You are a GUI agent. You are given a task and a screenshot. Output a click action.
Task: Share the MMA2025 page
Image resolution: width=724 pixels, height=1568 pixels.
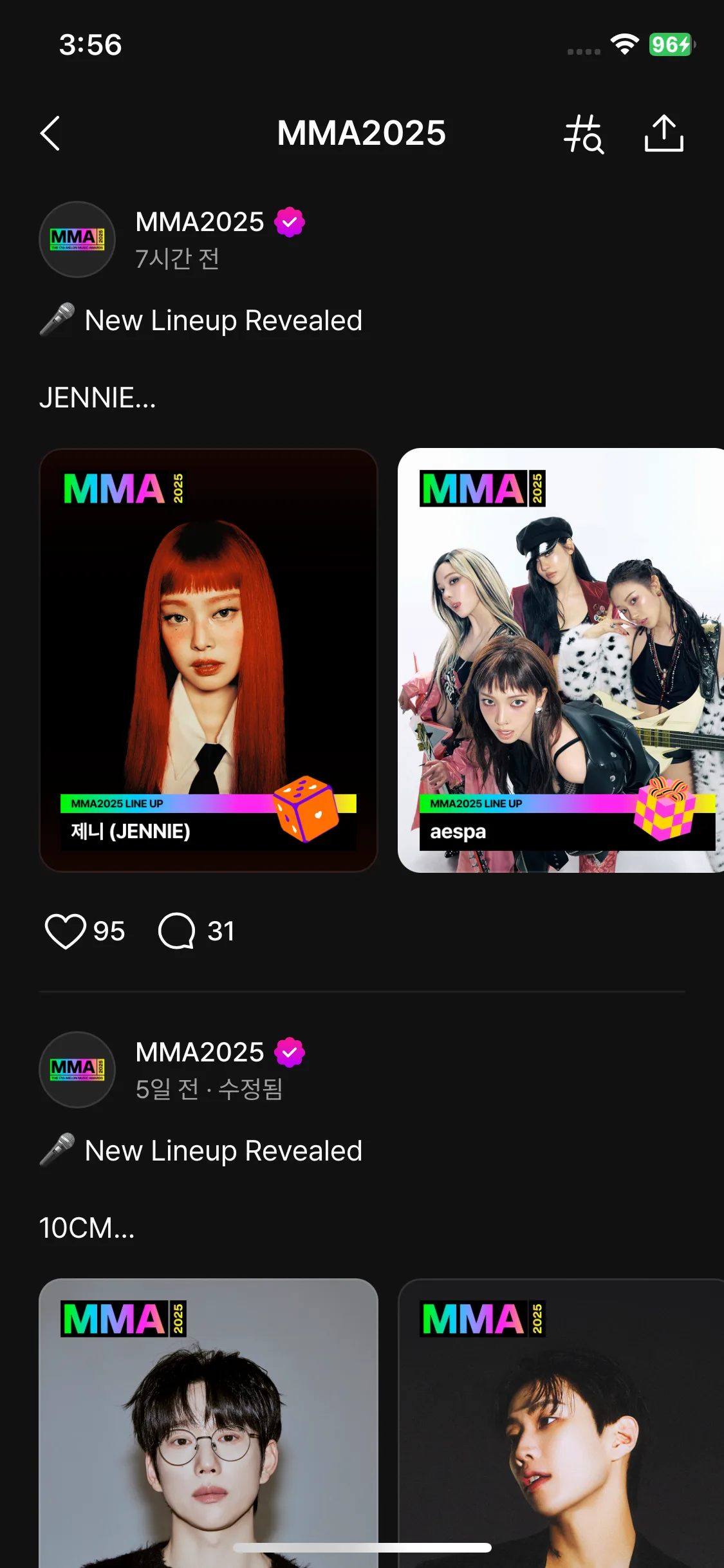click(x=664, y=134)
